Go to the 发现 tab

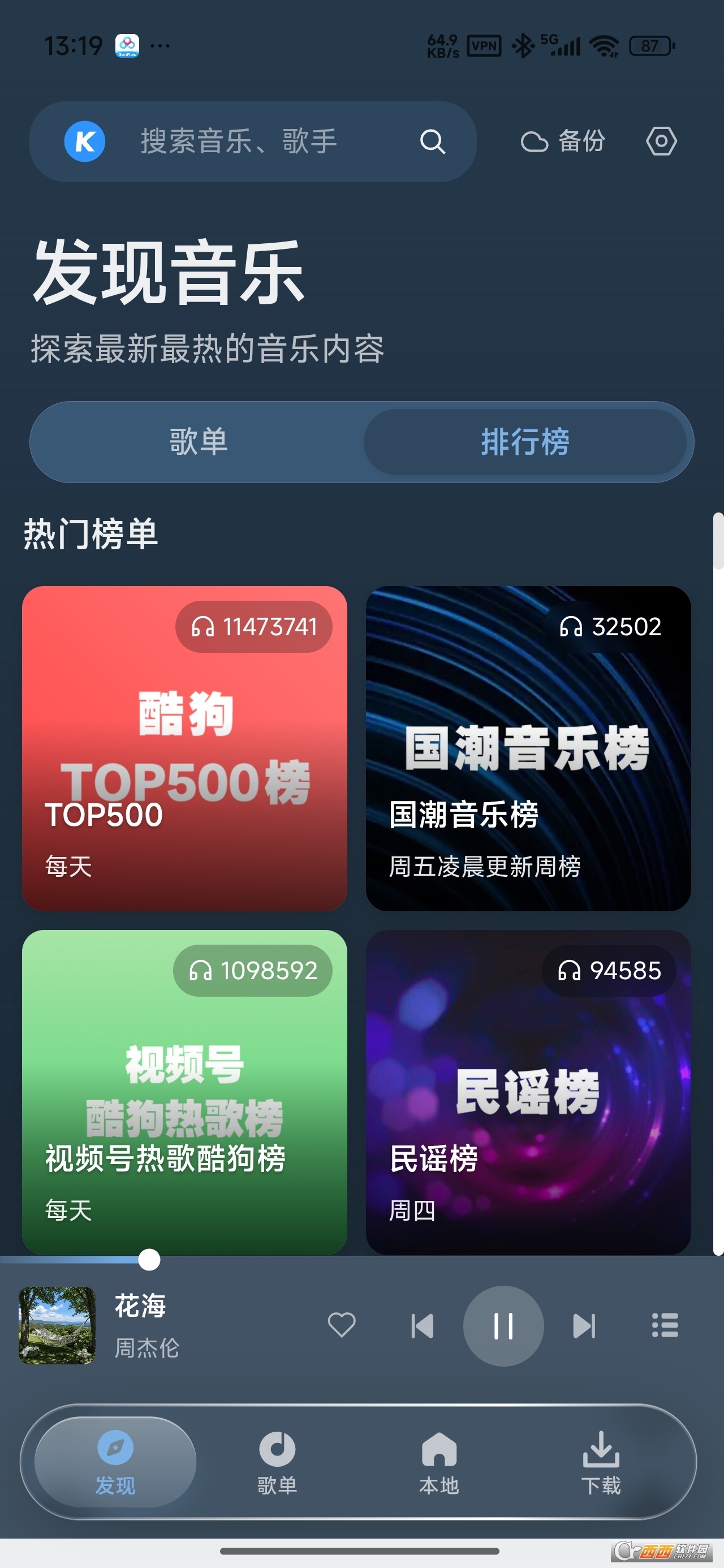click(x=115, y=1462)
